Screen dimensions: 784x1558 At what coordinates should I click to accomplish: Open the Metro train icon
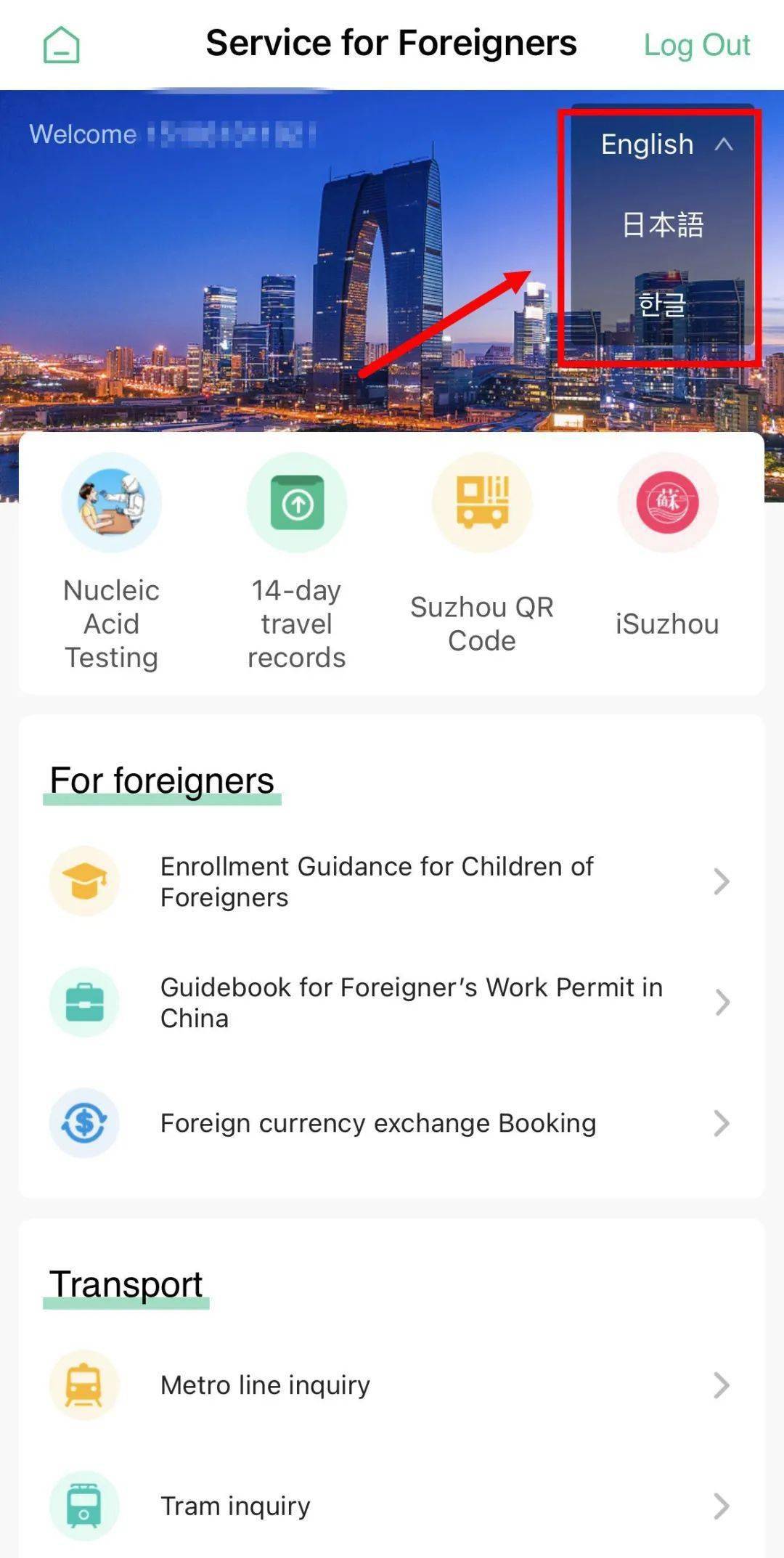coord(83,1384)
